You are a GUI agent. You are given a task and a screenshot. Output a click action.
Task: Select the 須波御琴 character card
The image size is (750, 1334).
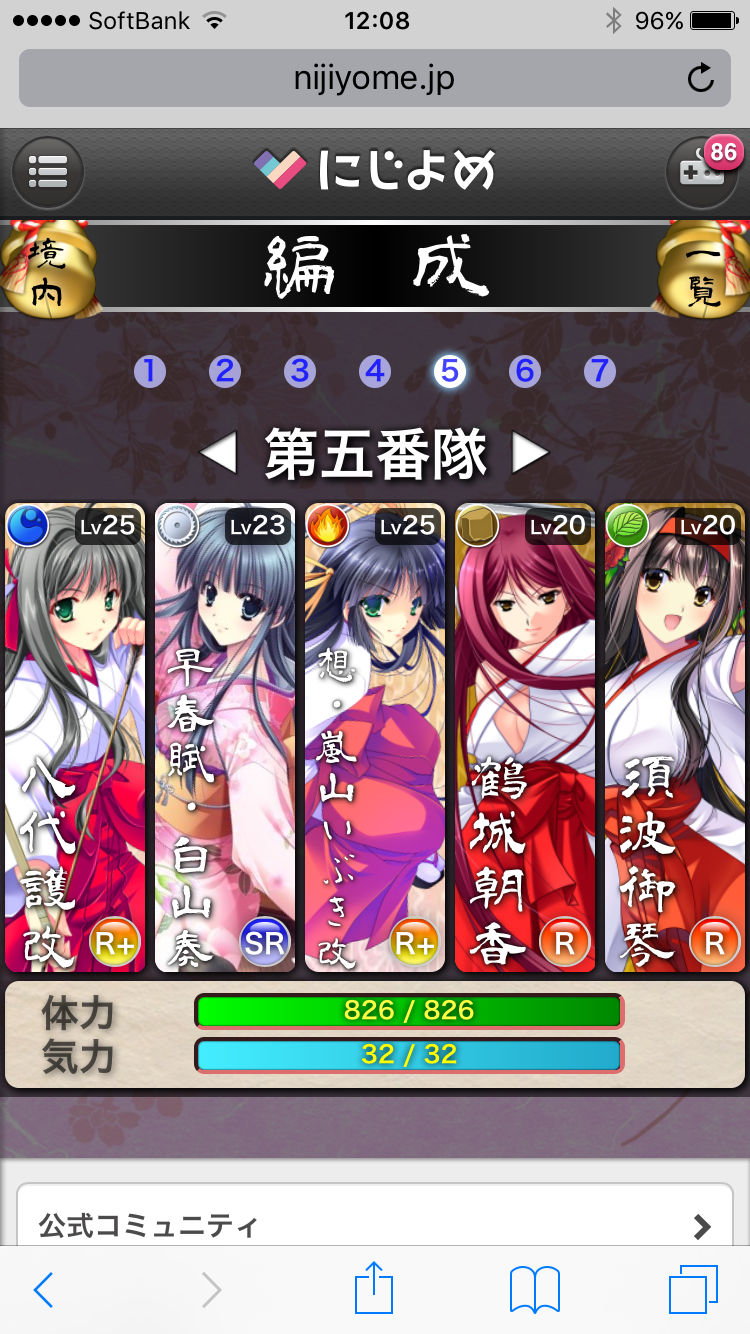[x=675, y=737]
